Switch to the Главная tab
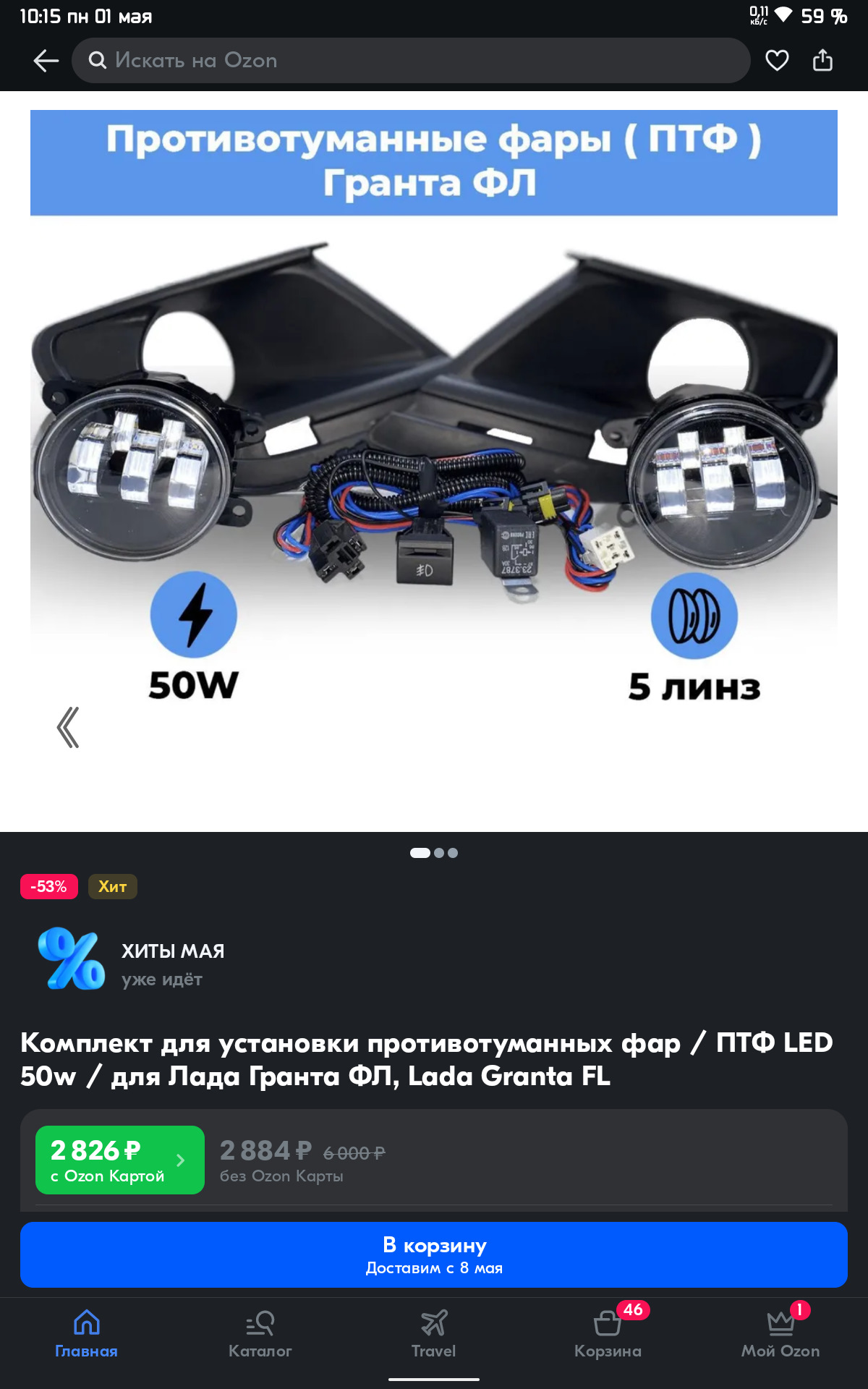868x1389 pixels. [87, 1334]
